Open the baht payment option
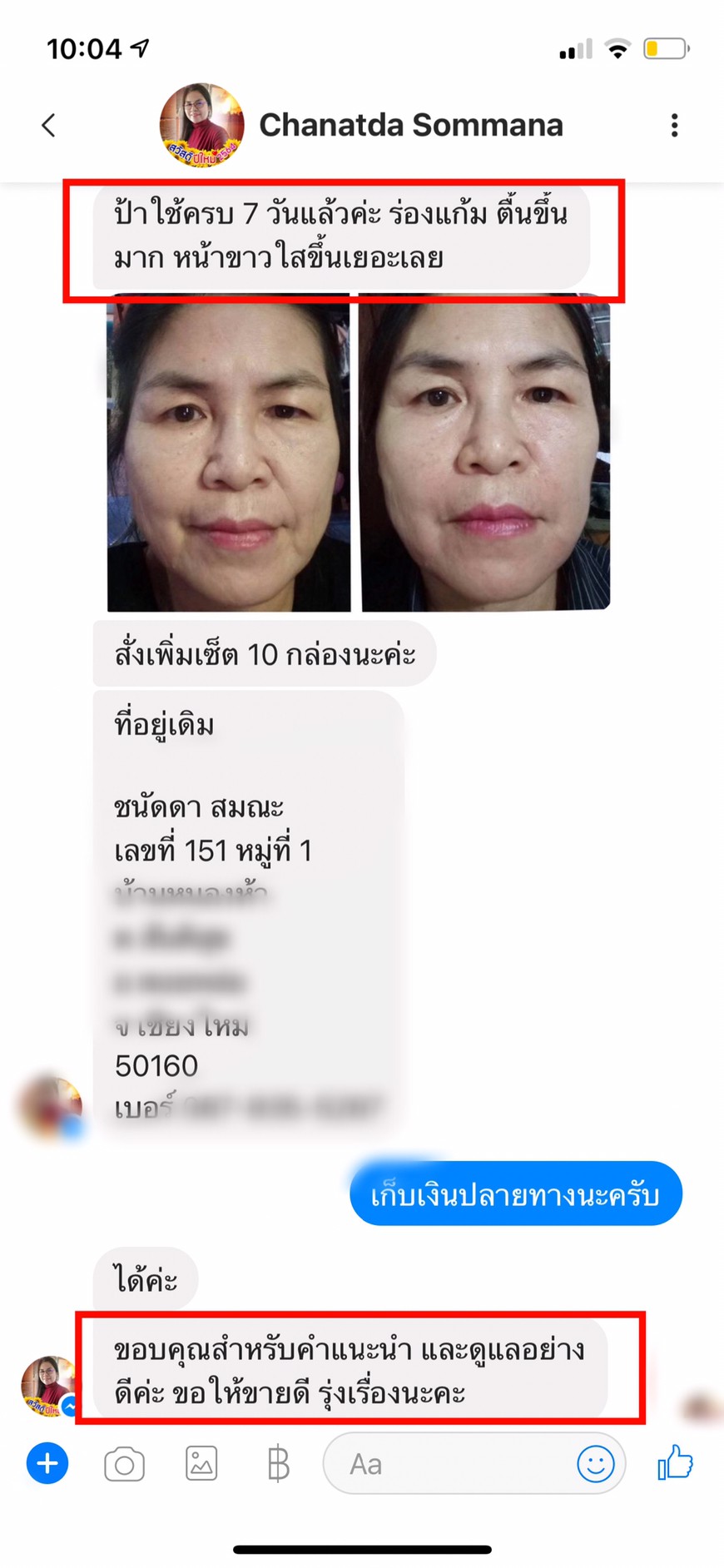The image size is (724, 1568). pos(278,1464)
